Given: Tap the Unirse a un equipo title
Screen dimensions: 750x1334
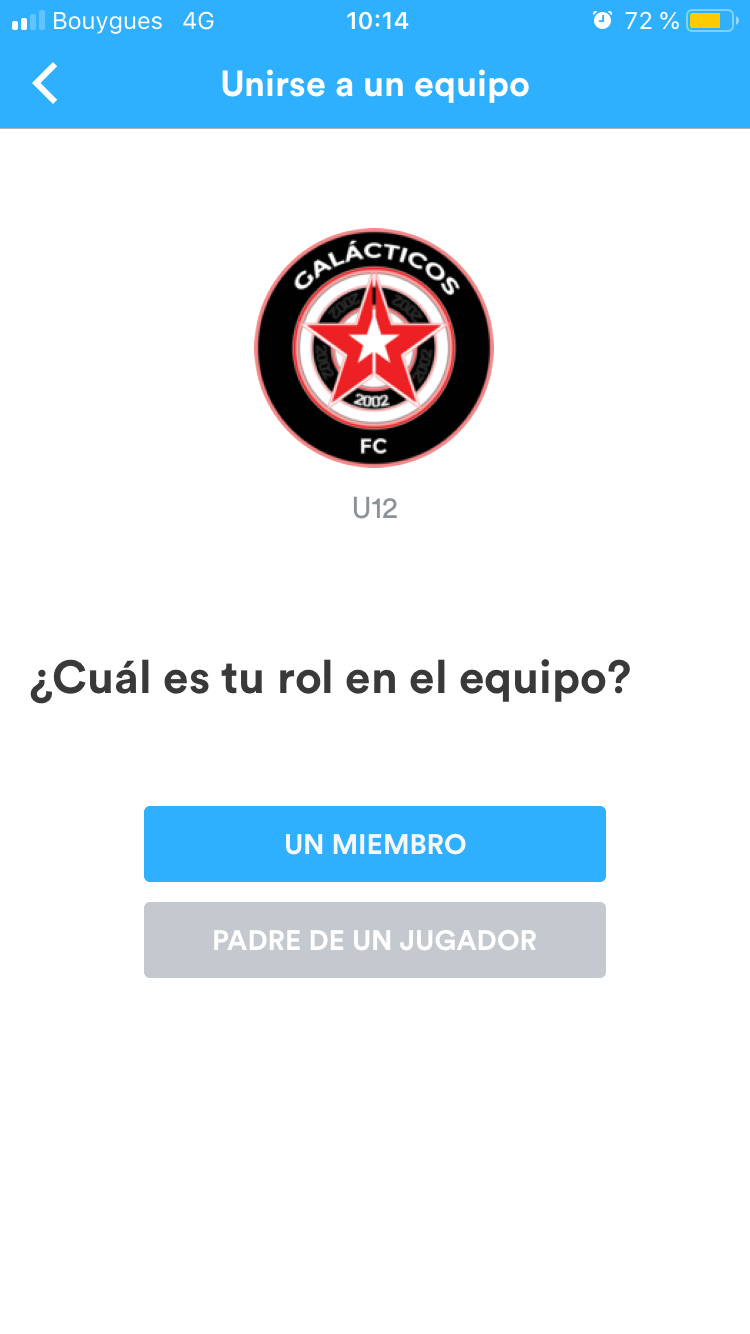Looking at the screenshot, I should [x=374, y=85].
